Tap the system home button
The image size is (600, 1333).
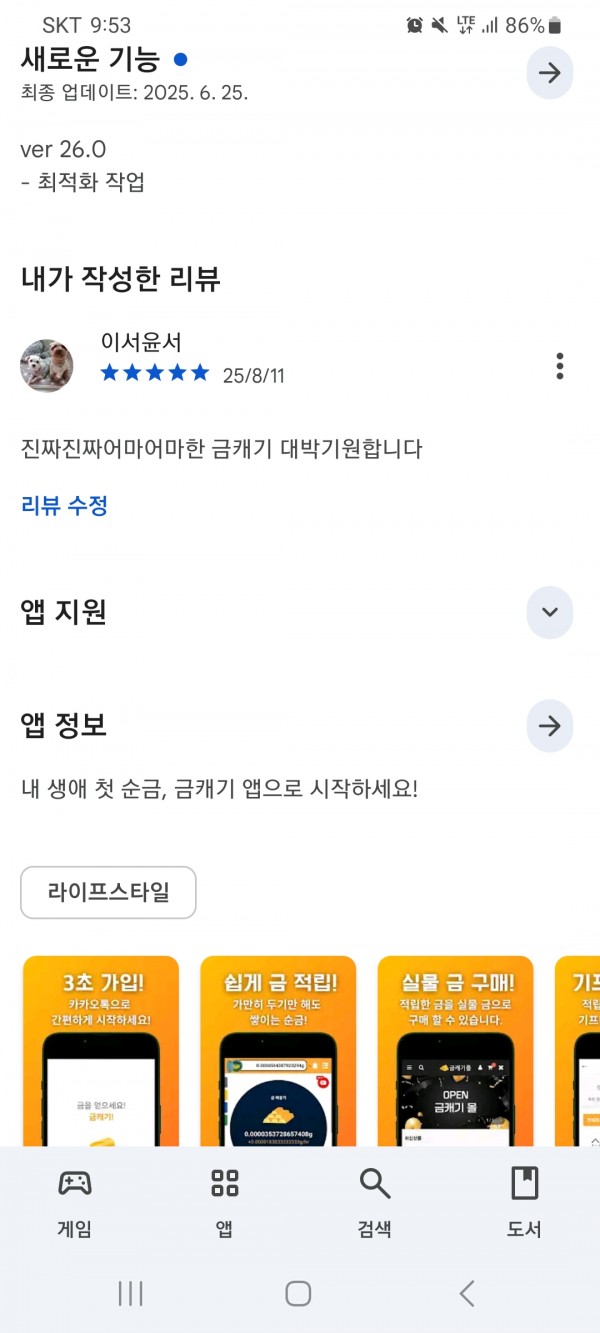click(298, 1293)
